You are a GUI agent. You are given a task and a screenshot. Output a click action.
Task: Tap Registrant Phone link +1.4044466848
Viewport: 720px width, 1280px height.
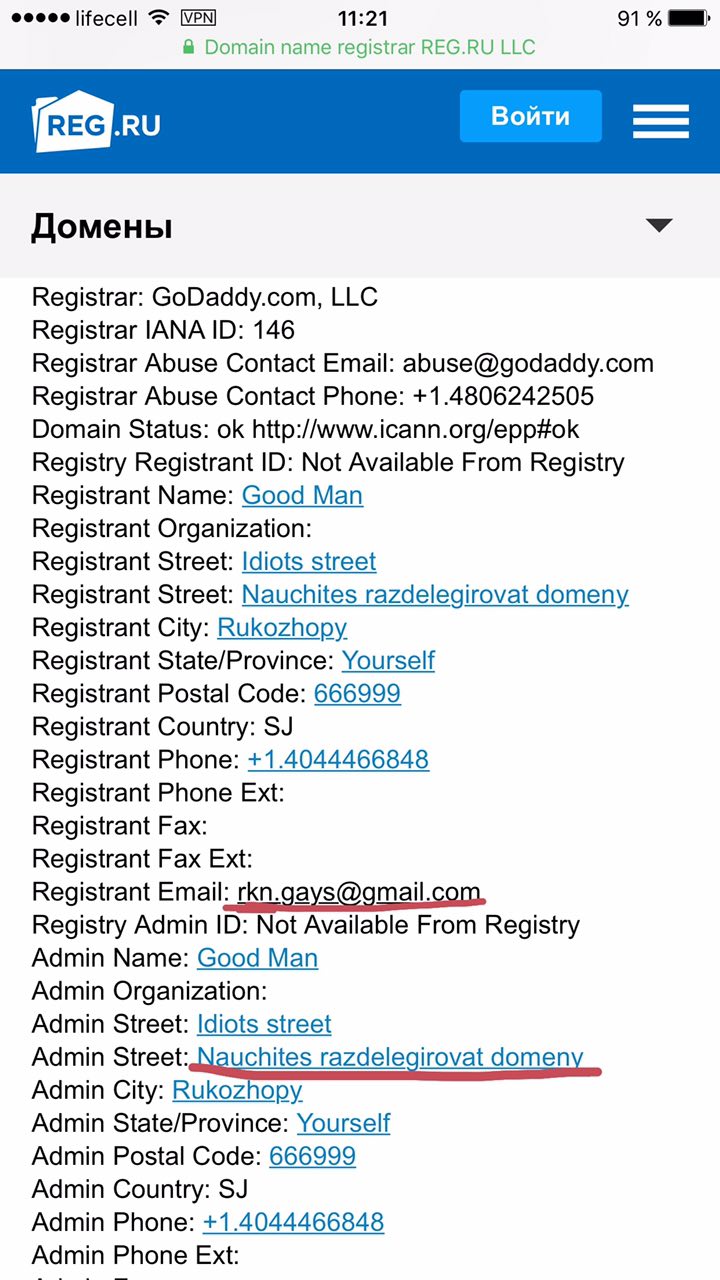(x=338, y=759)
